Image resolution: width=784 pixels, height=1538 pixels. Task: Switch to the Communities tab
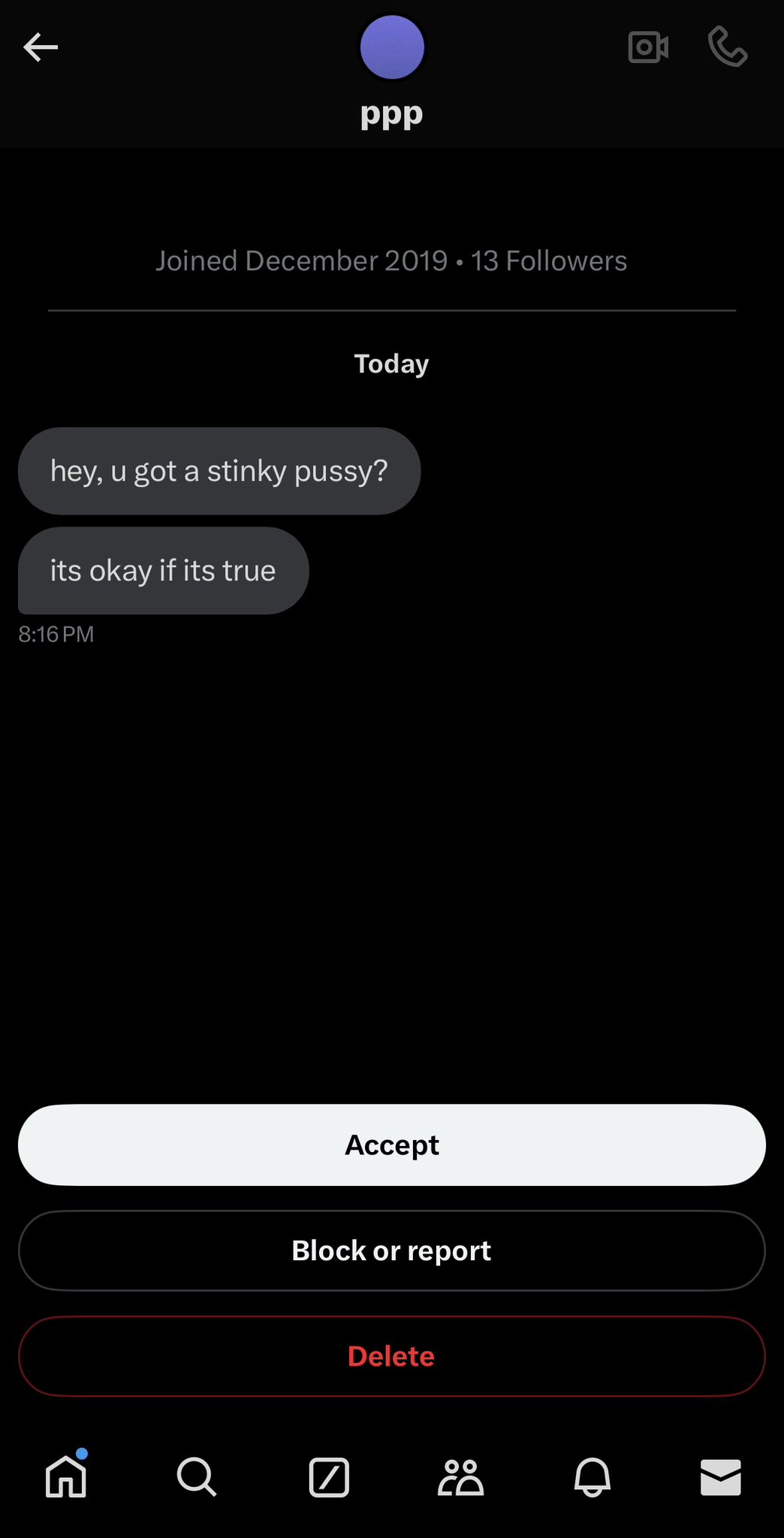(460, 1477)
